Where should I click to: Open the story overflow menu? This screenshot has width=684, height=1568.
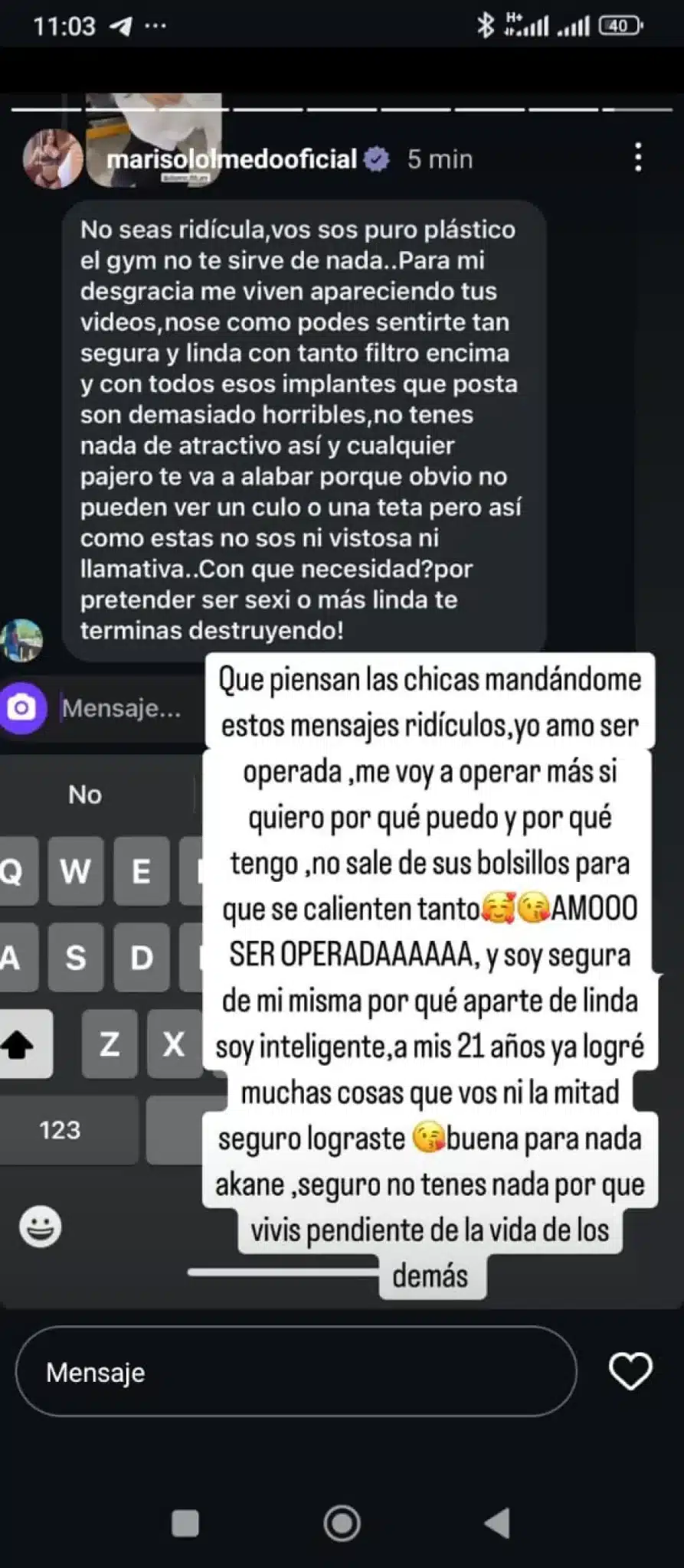coord(637,157)
